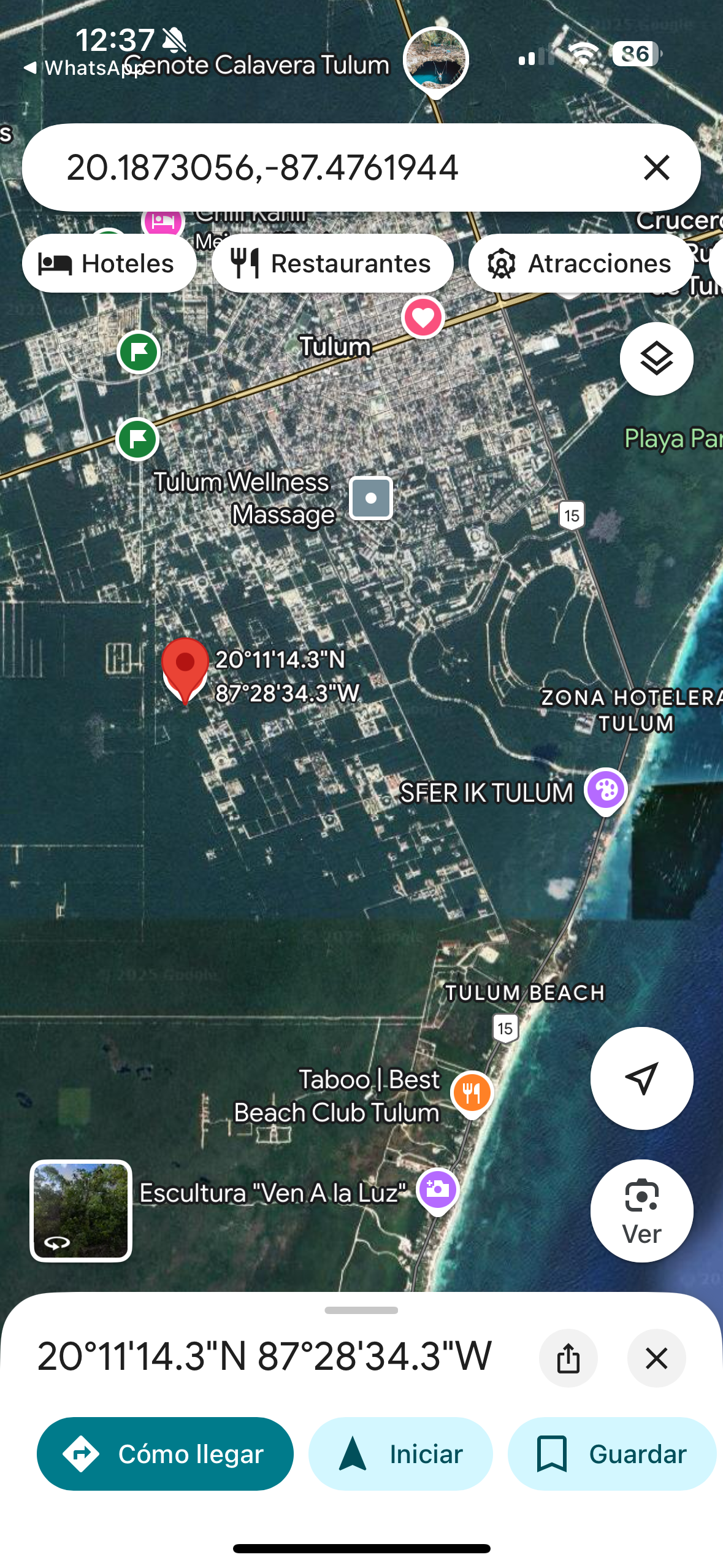723x1568 pixels.
Task: Start navigation with Iniciar
Action: (x=400, y=1454)
